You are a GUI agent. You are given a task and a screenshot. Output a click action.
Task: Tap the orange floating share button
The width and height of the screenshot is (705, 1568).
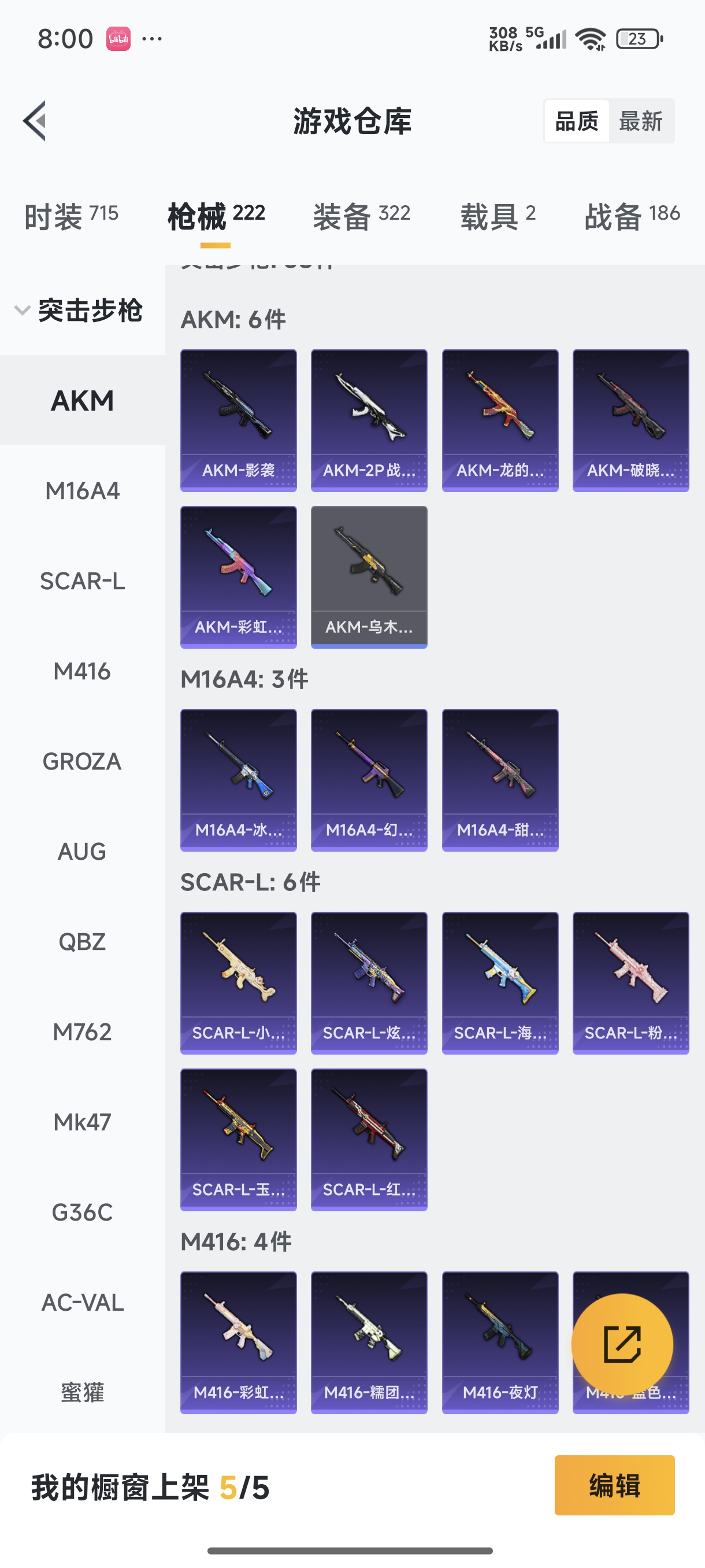coord(622,1344)
